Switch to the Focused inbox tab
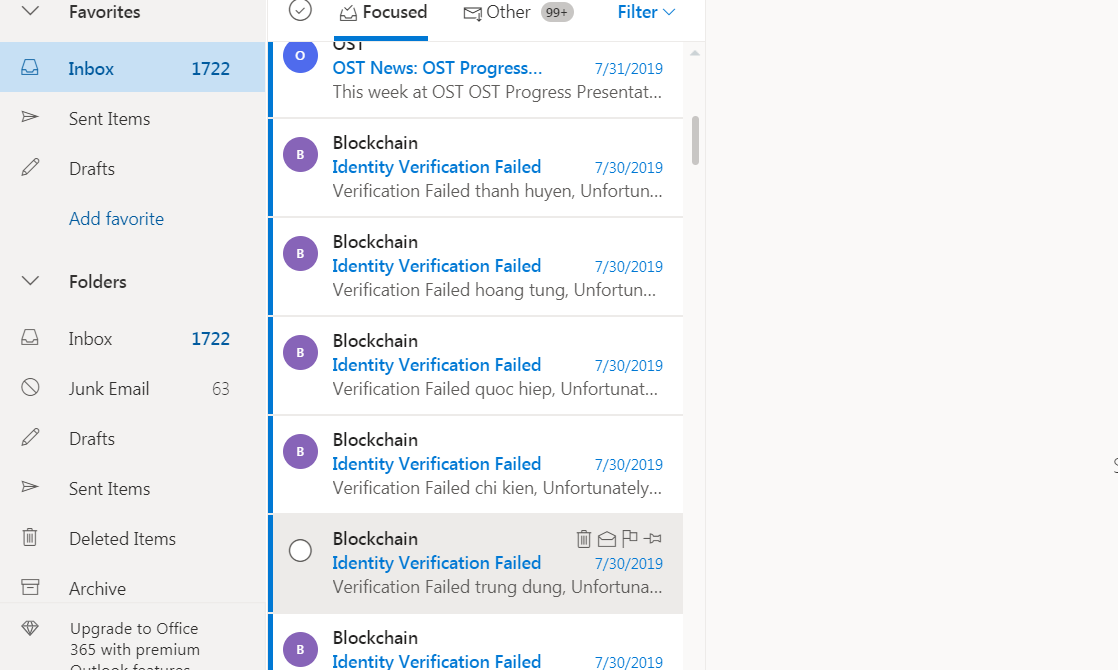Viewport: 1118px width, 670px height. click(x=384, y=13)
